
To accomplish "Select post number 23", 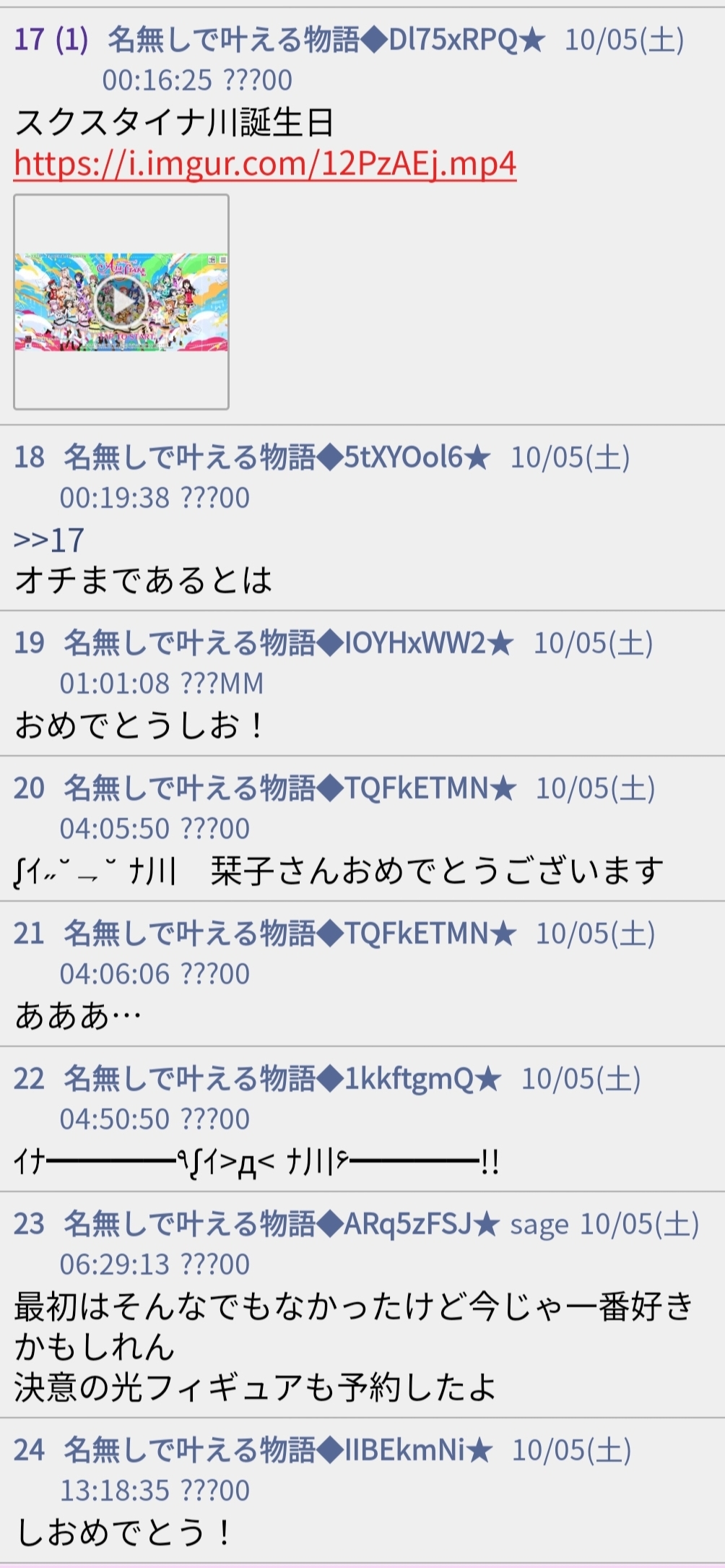I will pos(29,1224).
